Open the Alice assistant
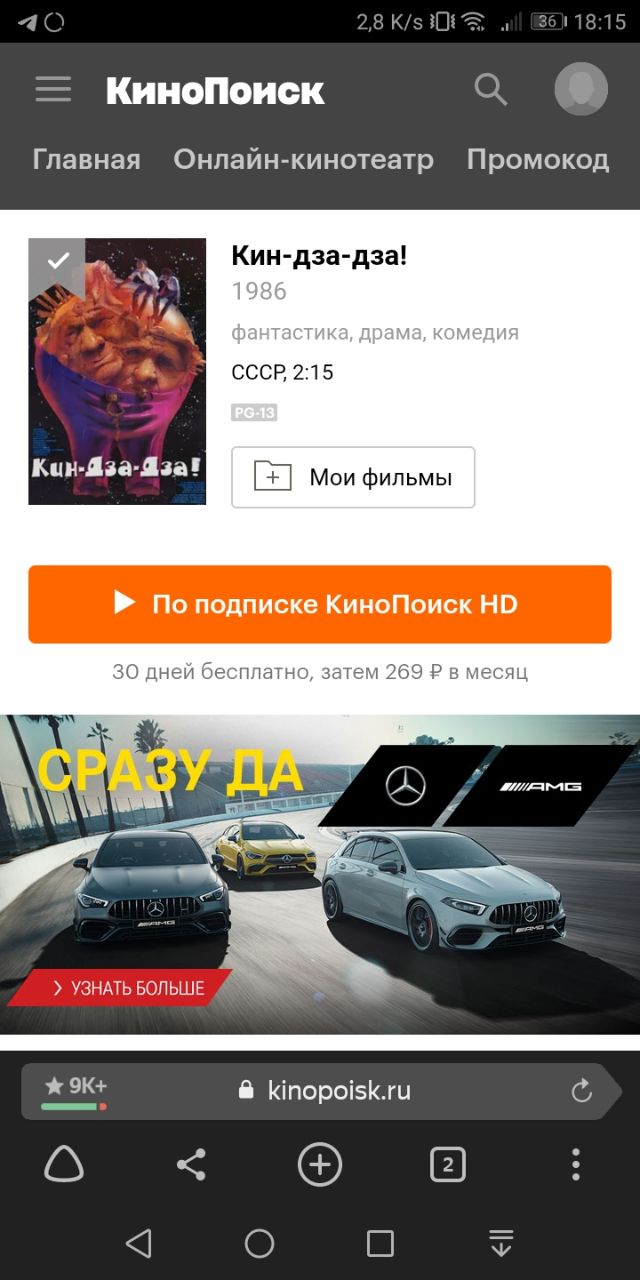Screen dimensions: 640x1280 point(64,1164)
